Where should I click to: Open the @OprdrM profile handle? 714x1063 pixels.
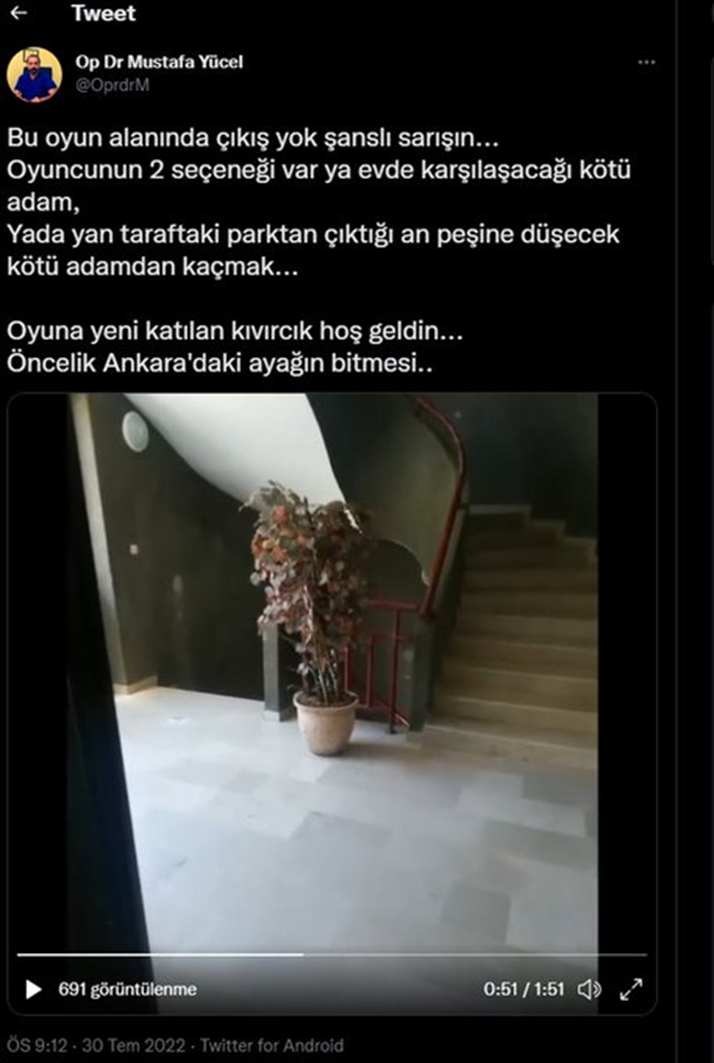(x=112, y=84)
